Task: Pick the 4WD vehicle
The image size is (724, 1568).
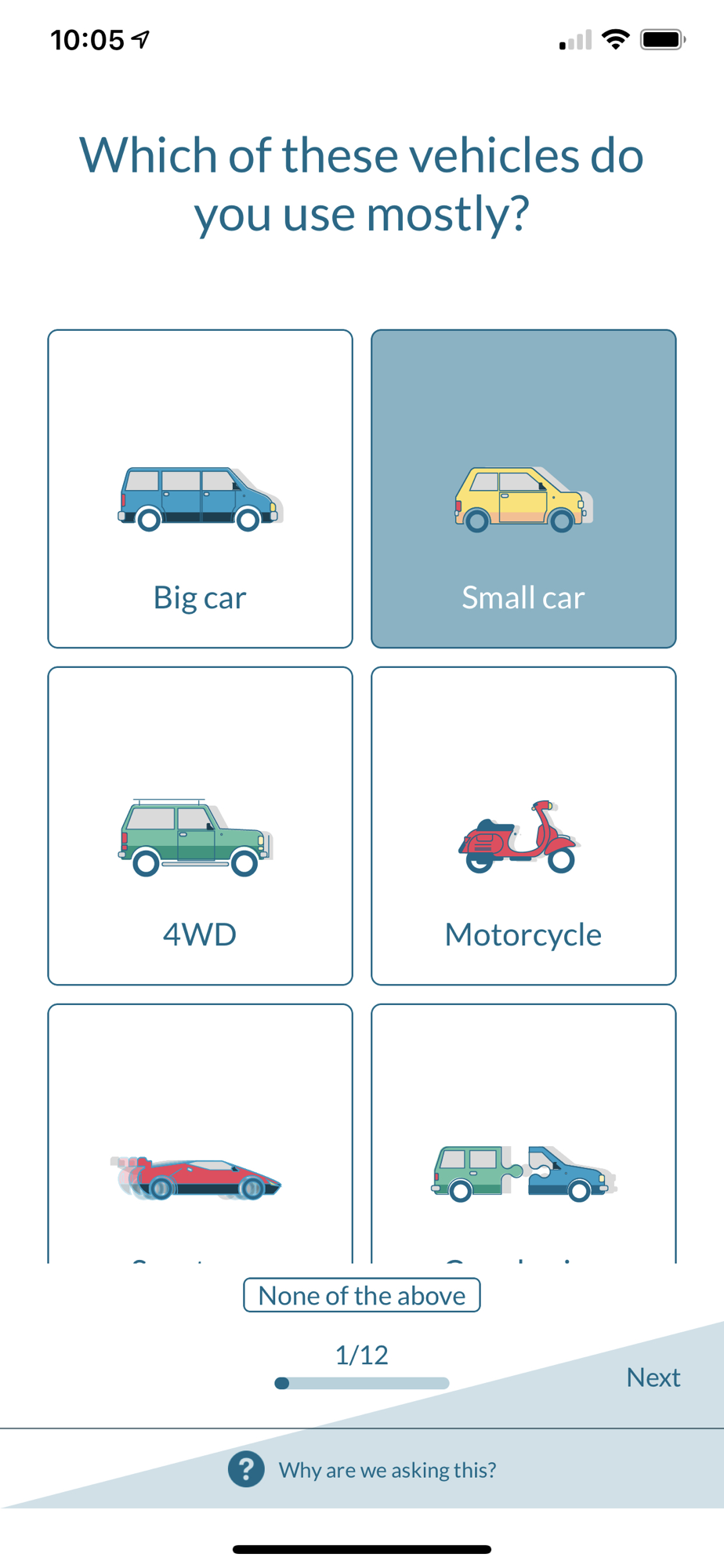Action: click(200, 826)
